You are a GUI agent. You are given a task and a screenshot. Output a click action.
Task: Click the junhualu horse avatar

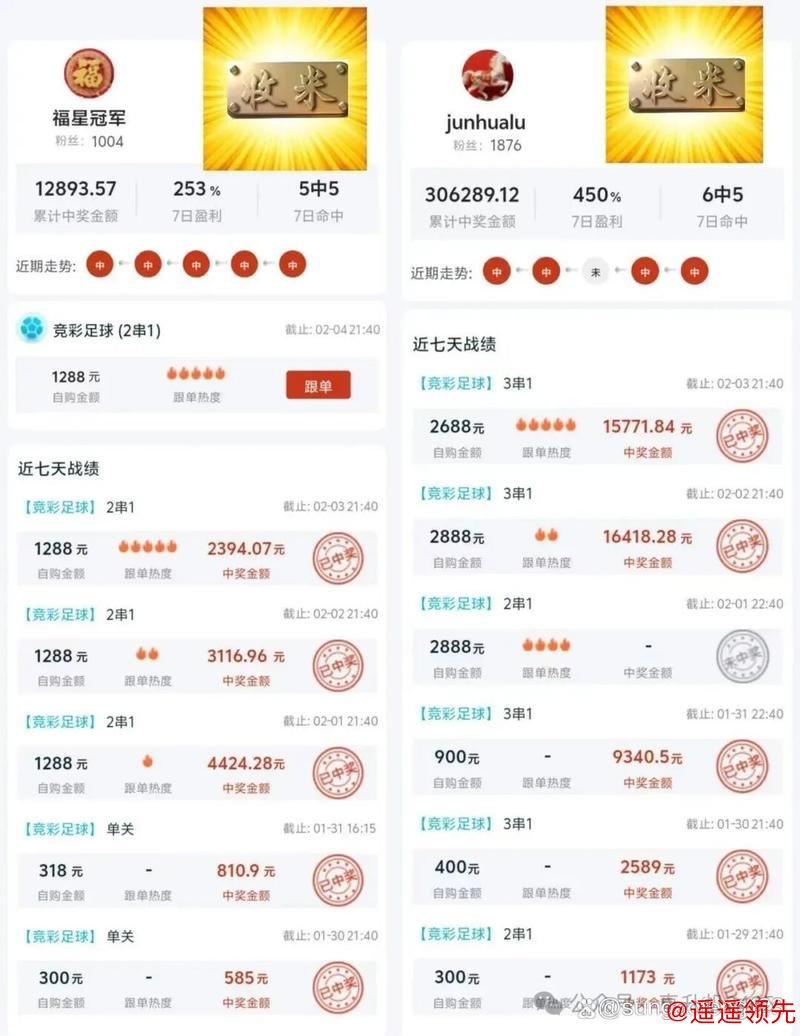pos(486,73)
